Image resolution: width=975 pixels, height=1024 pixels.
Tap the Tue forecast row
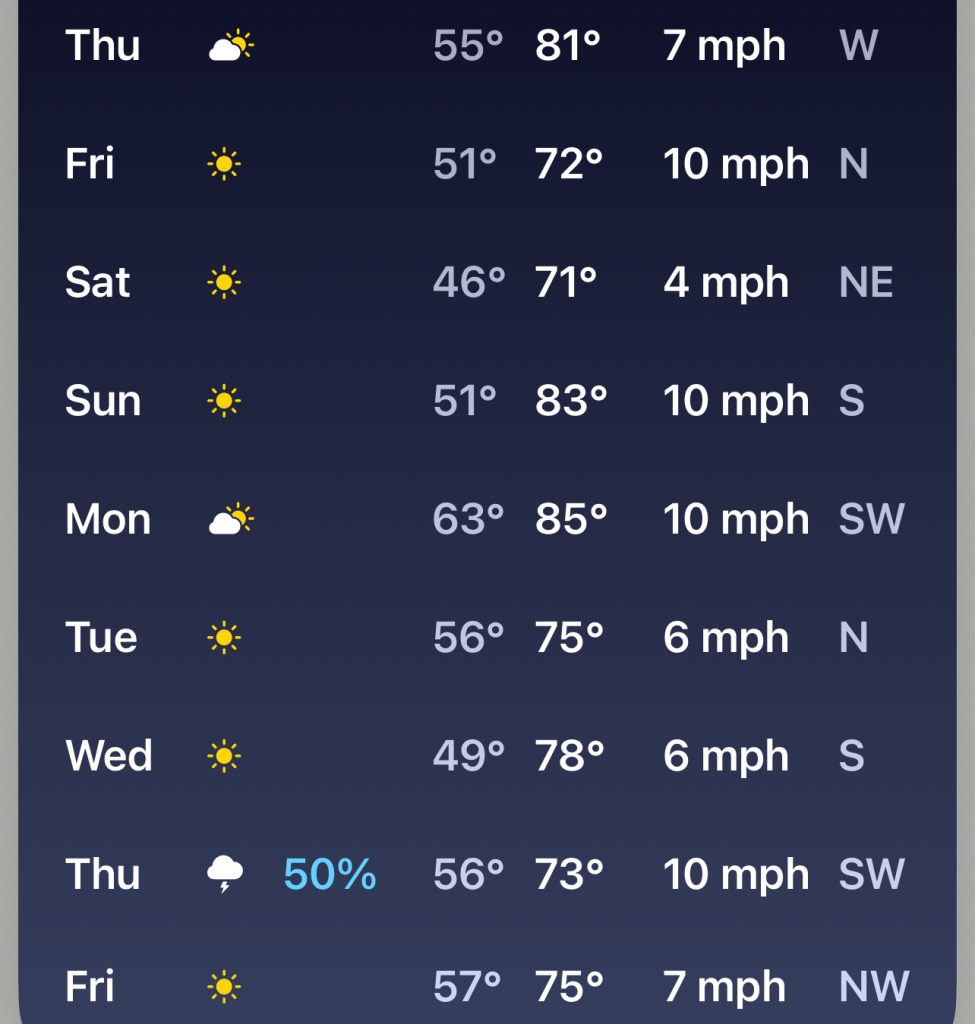pos(487,638)
